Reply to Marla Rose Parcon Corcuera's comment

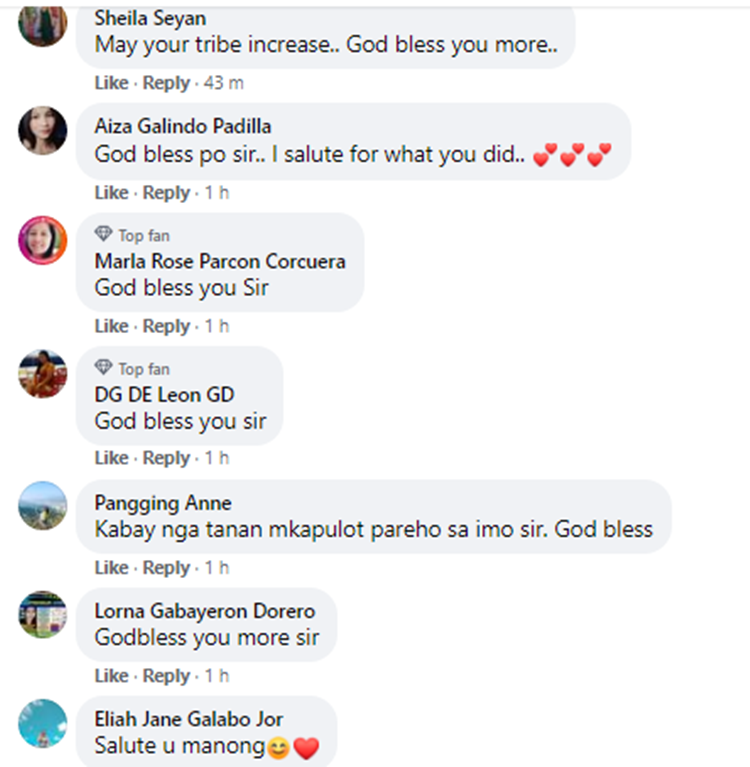(x=166, y=326)
